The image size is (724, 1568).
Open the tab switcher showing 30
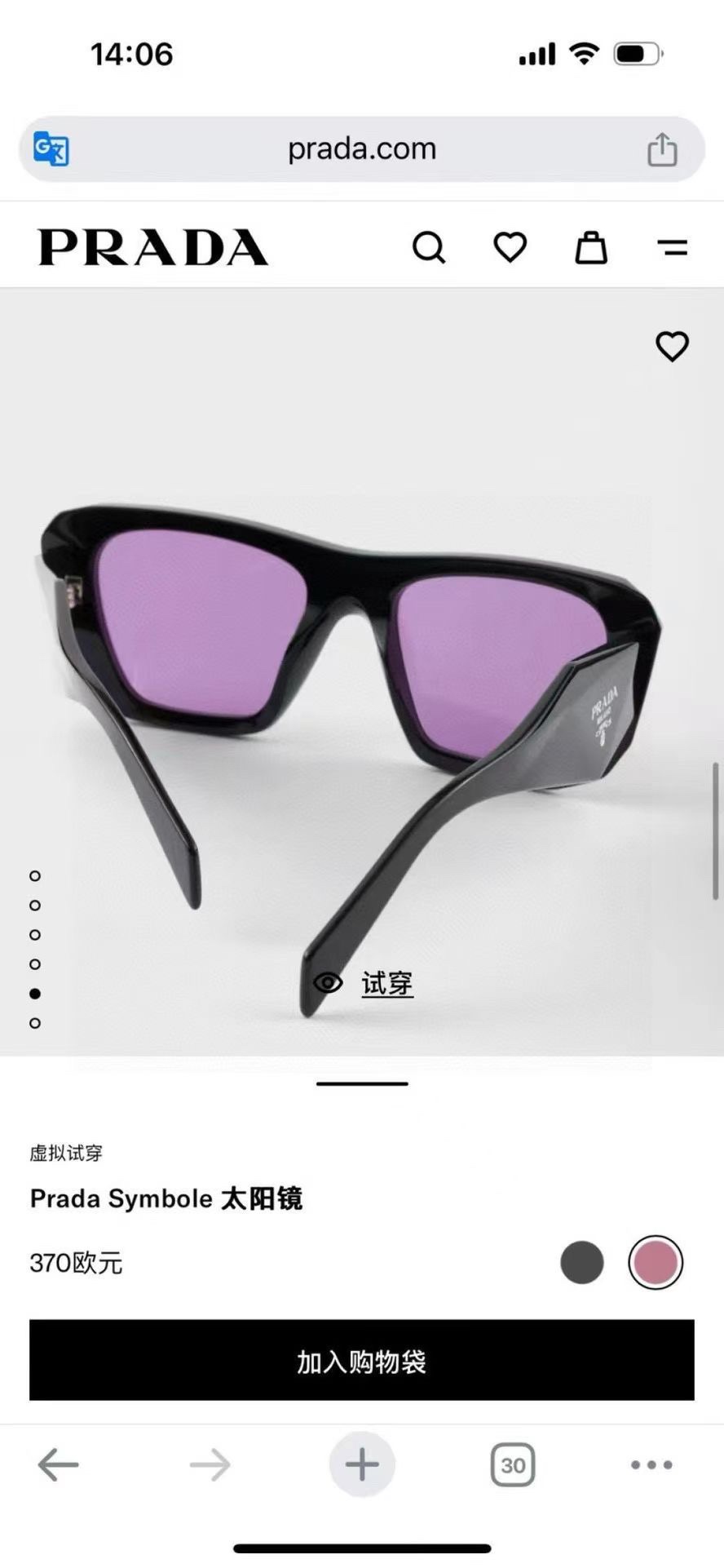pos(512,1465)
